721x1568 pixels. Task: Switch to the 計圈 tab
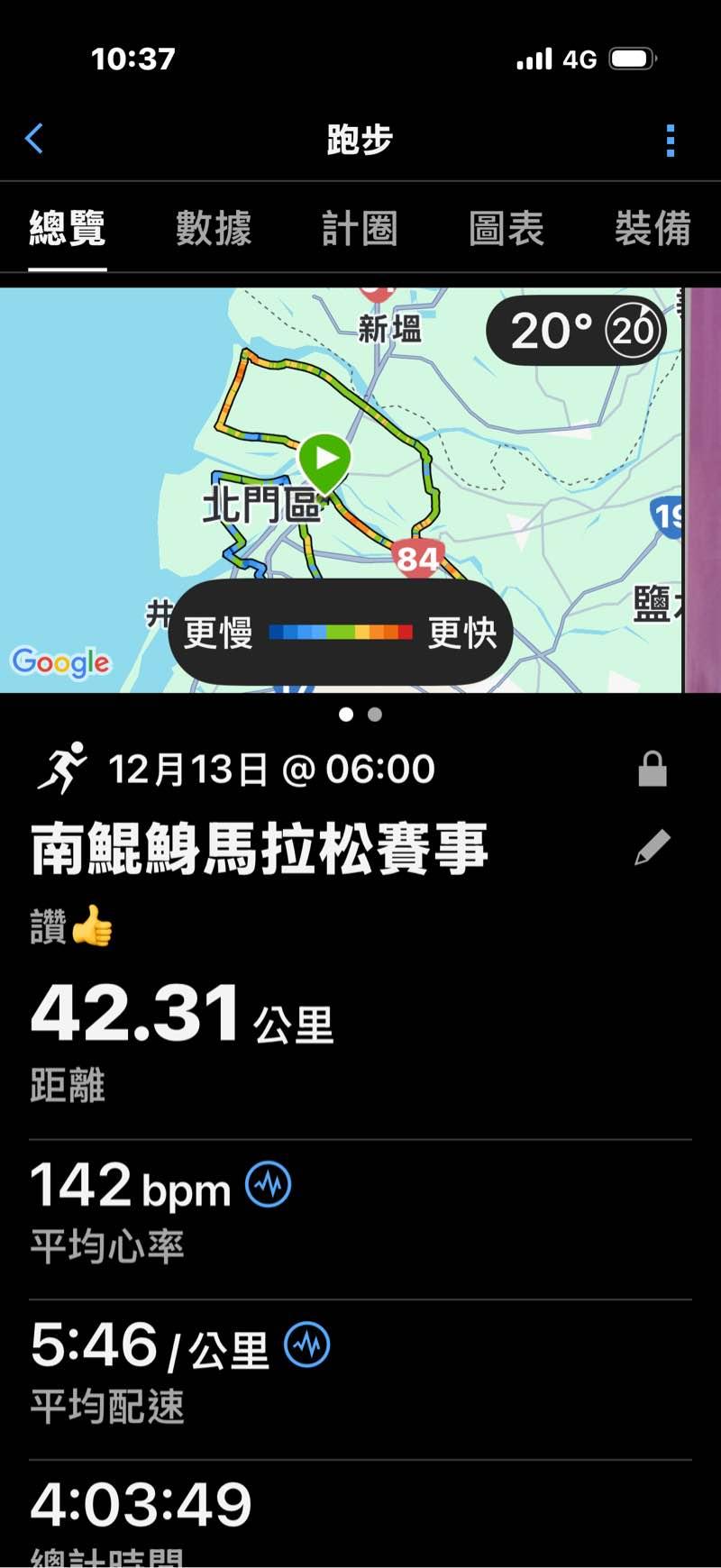pyautogui.click(x=360, y=228)
